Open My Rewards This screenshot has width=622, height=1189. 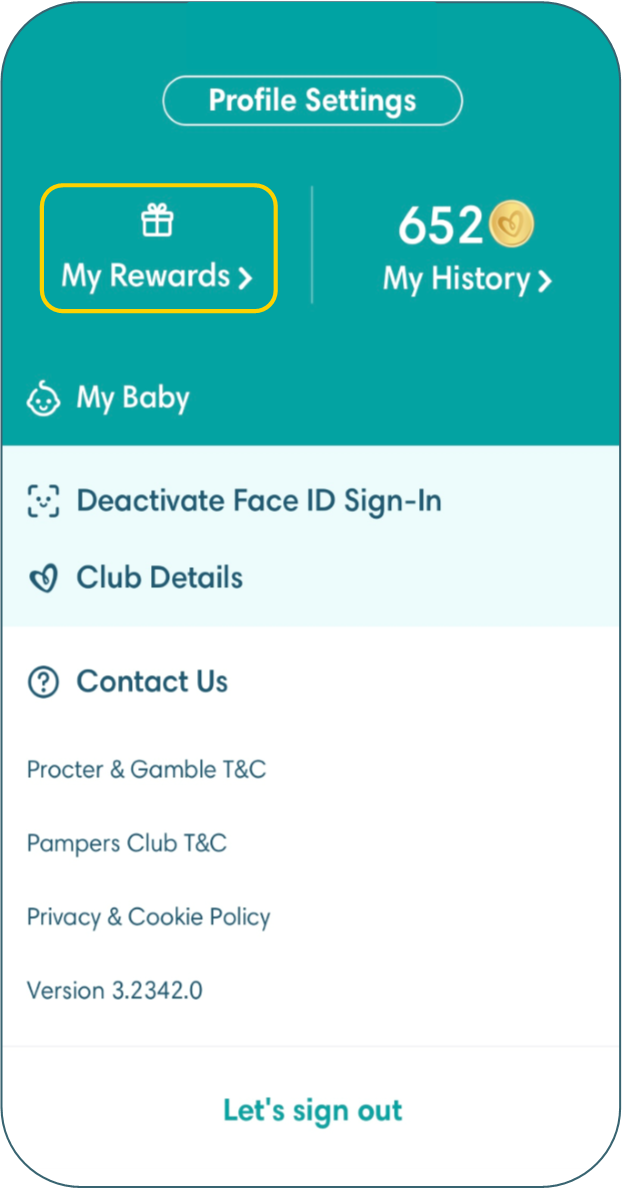click(158, 248)
